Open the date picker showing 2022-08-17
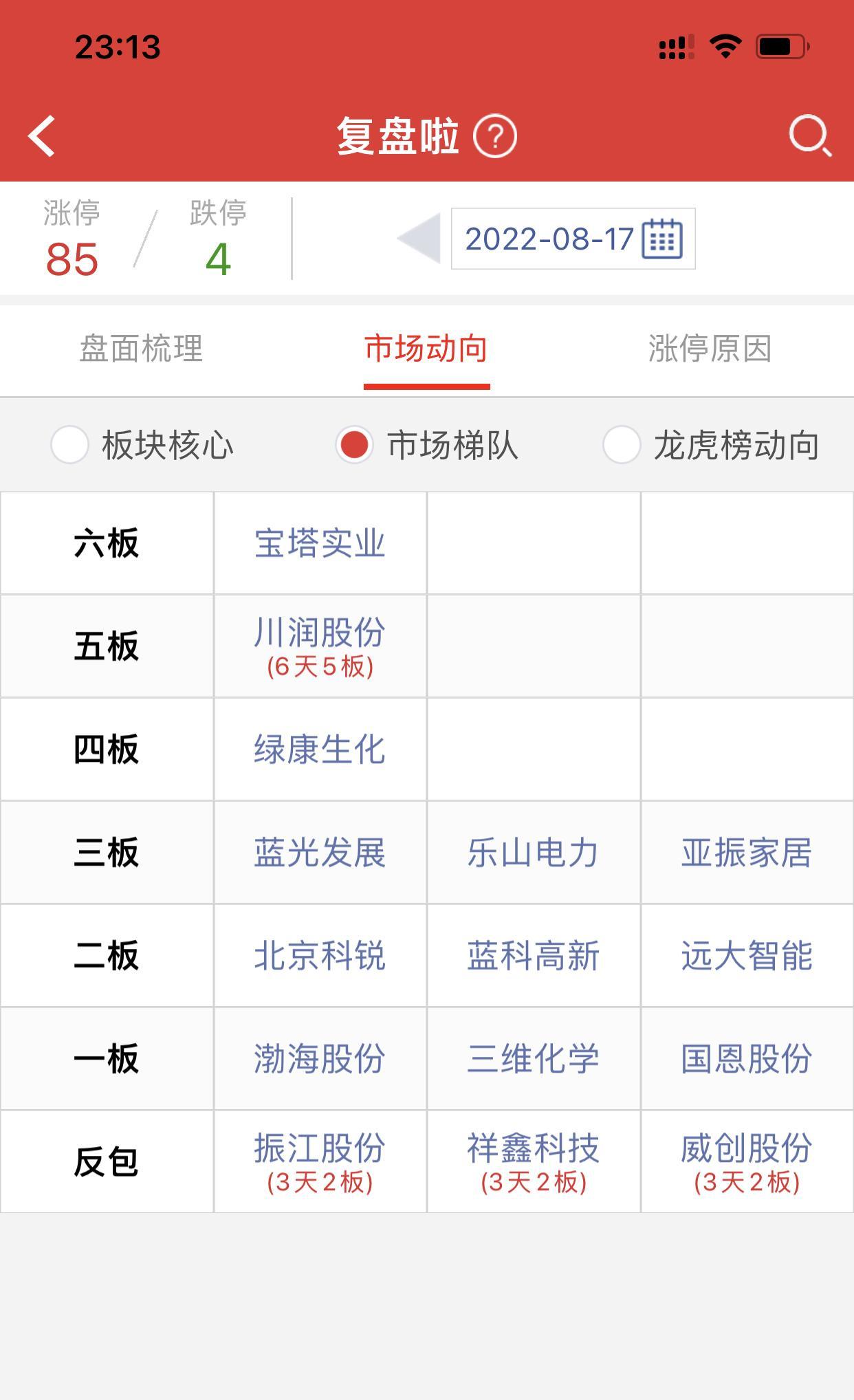Image resolution: width=854 pixels, height=1400 pixels. [x=573, y=239]
